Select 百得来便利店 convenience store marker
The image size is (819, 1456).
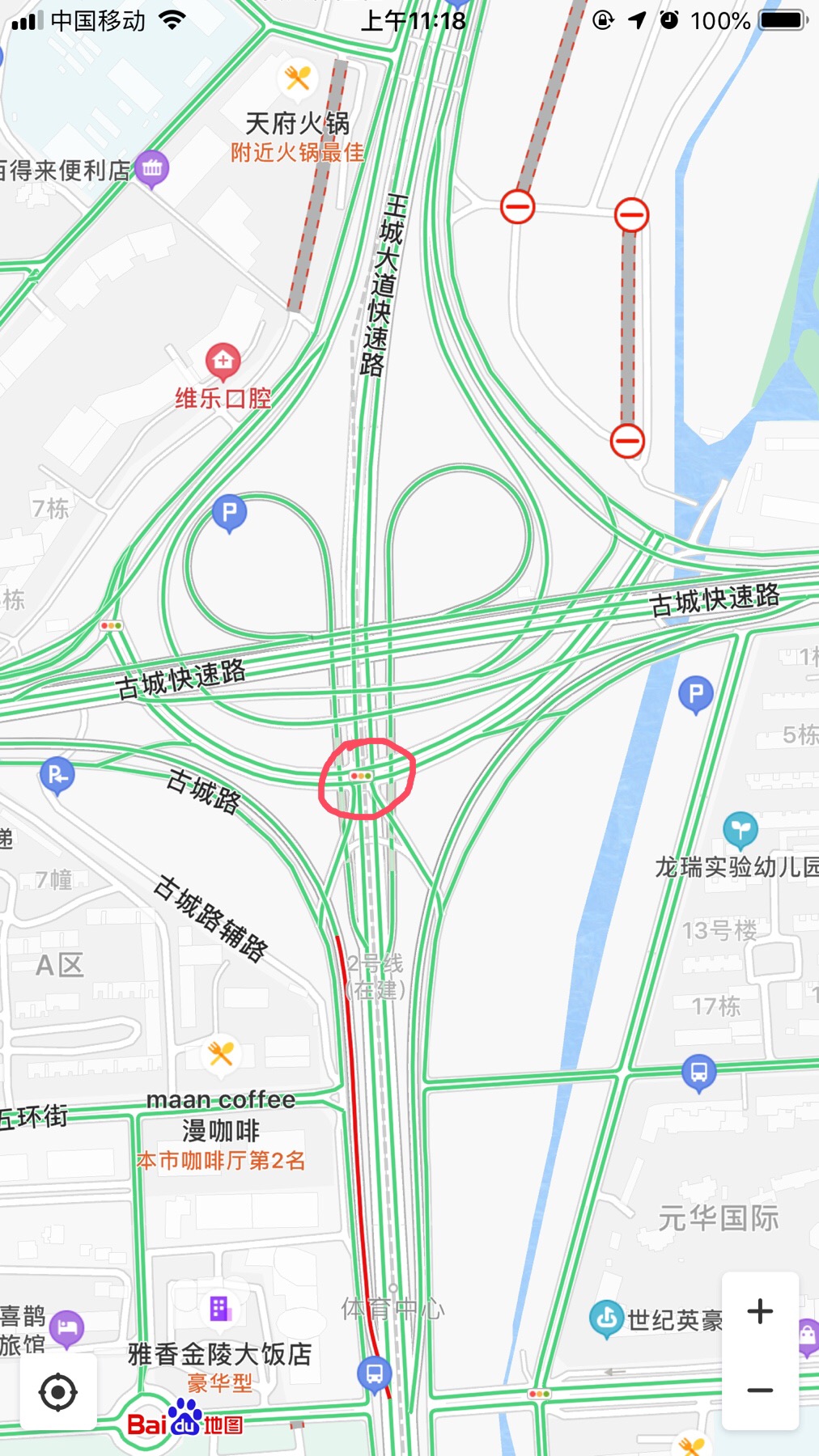(x=152, y=169)
